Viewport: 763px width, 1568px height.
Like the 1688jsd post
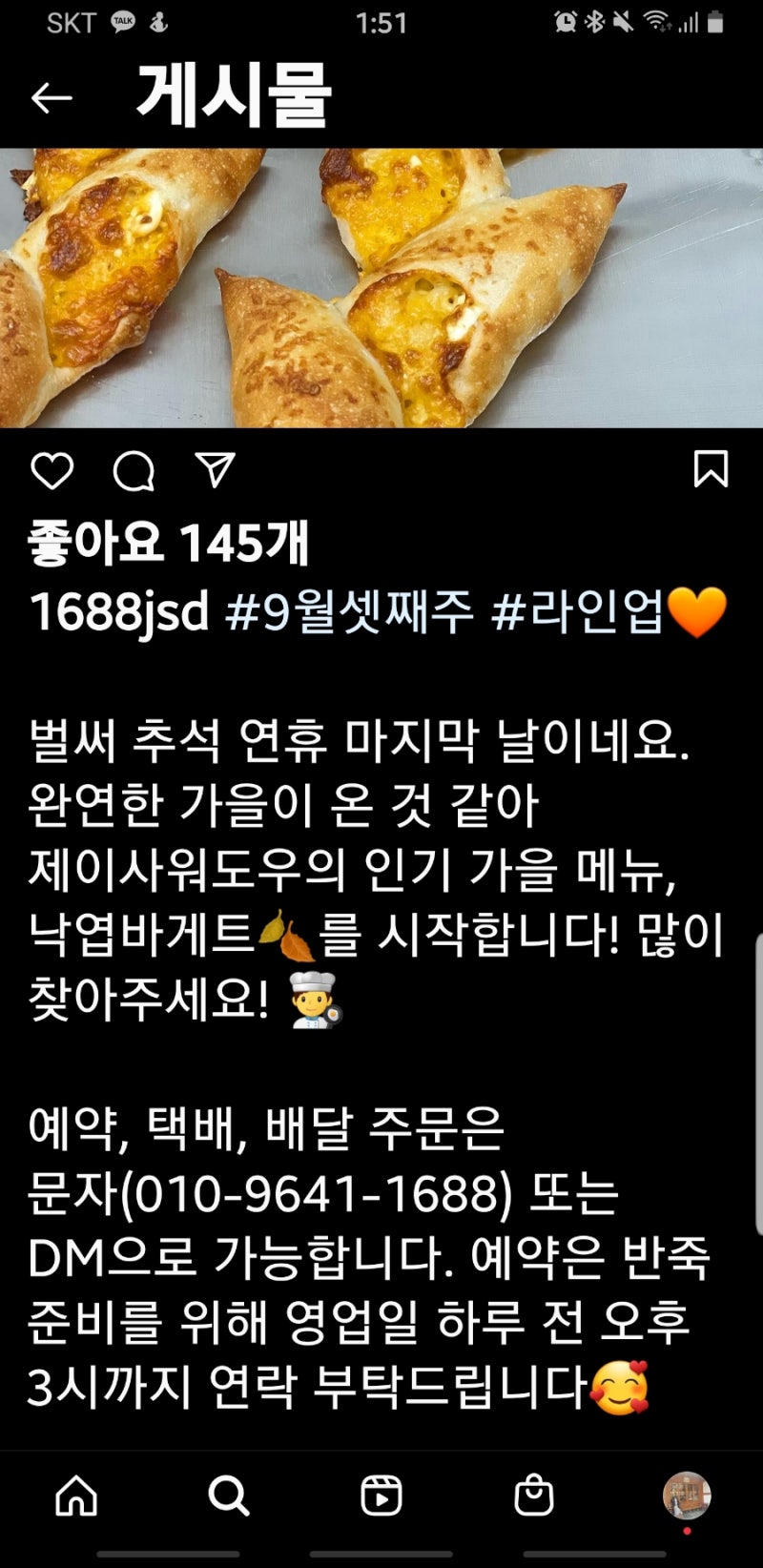click(52, 470)
